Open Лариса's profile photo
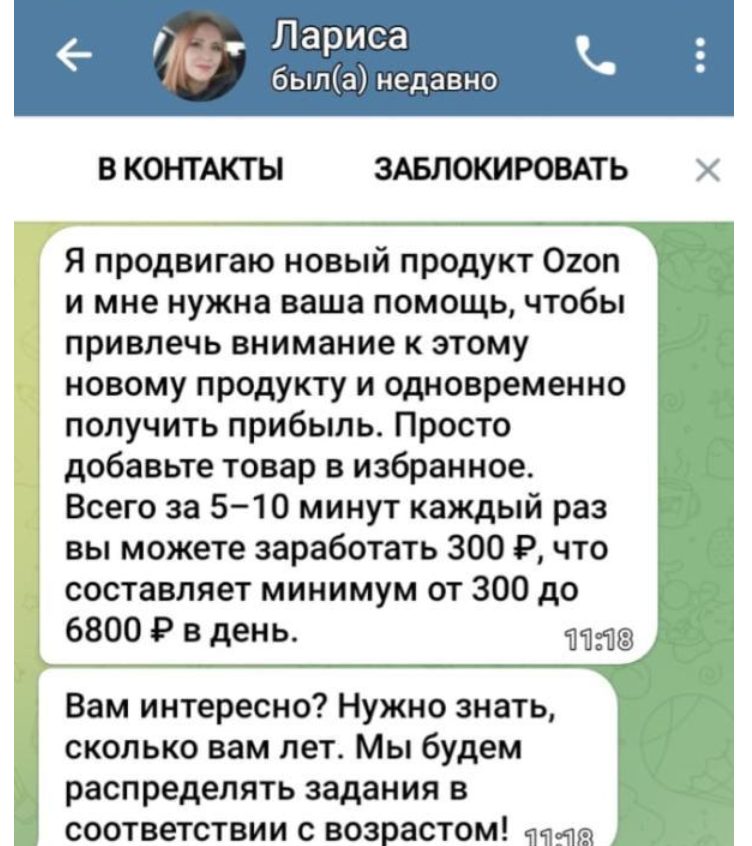752x846 pixels. pyautogui.click(x=198, y=55)
